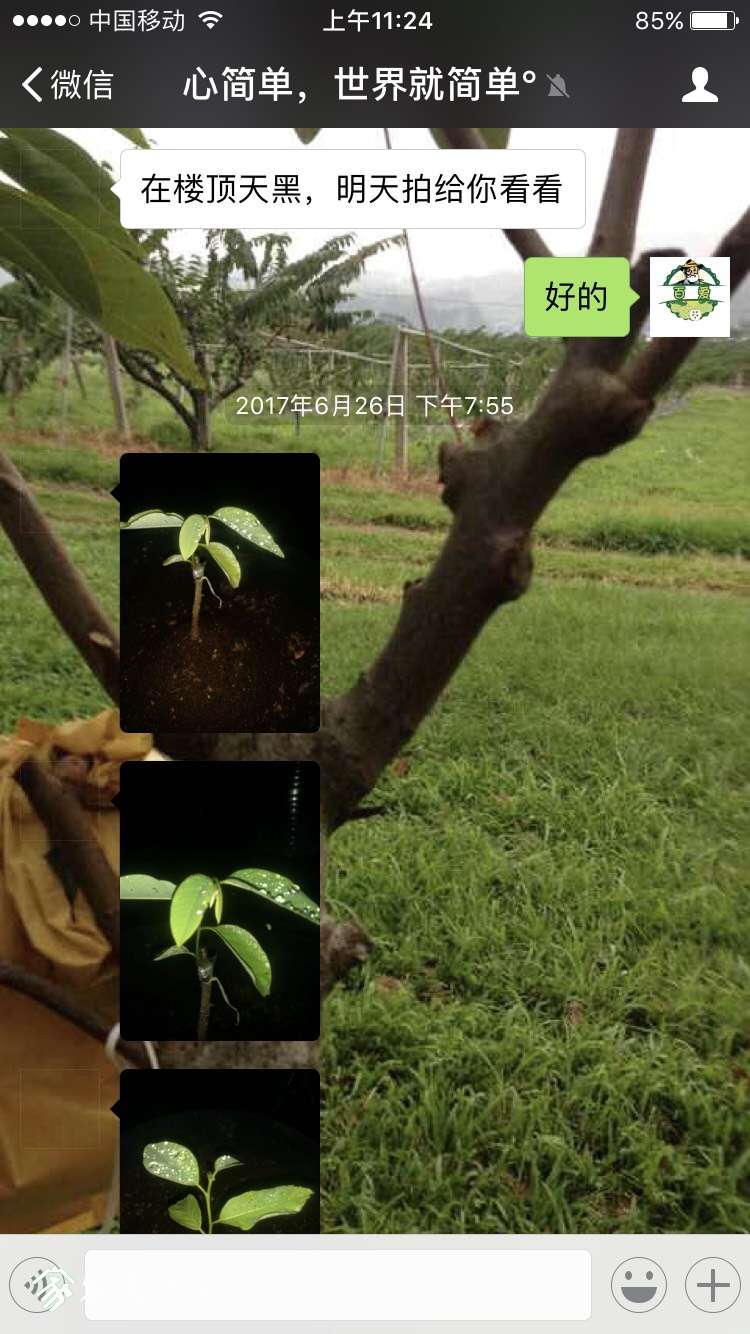
Task: Switch to voice message input
Action: pos(37,1284)
